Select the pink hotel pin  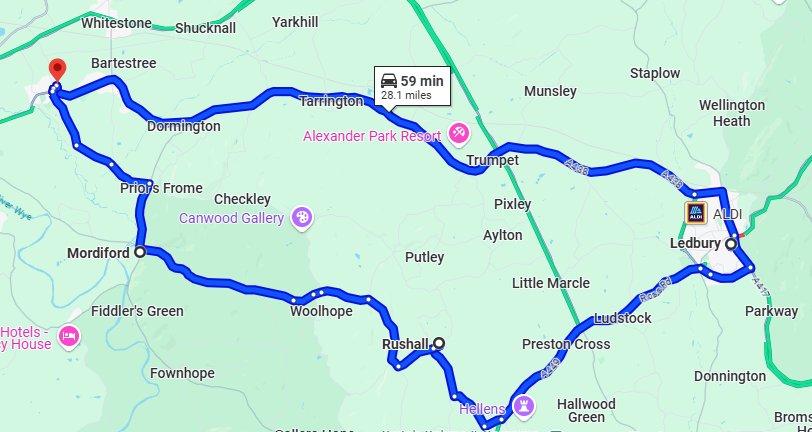70,334
